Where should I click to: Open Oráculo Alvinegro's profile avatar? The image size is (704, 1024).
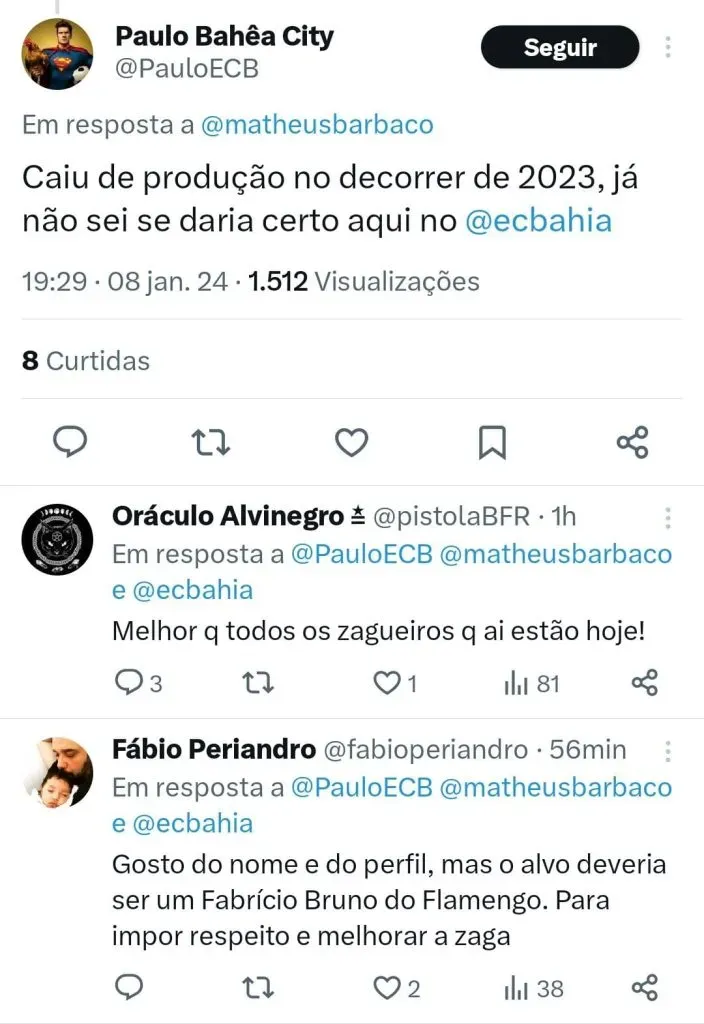tap(57, 539)
